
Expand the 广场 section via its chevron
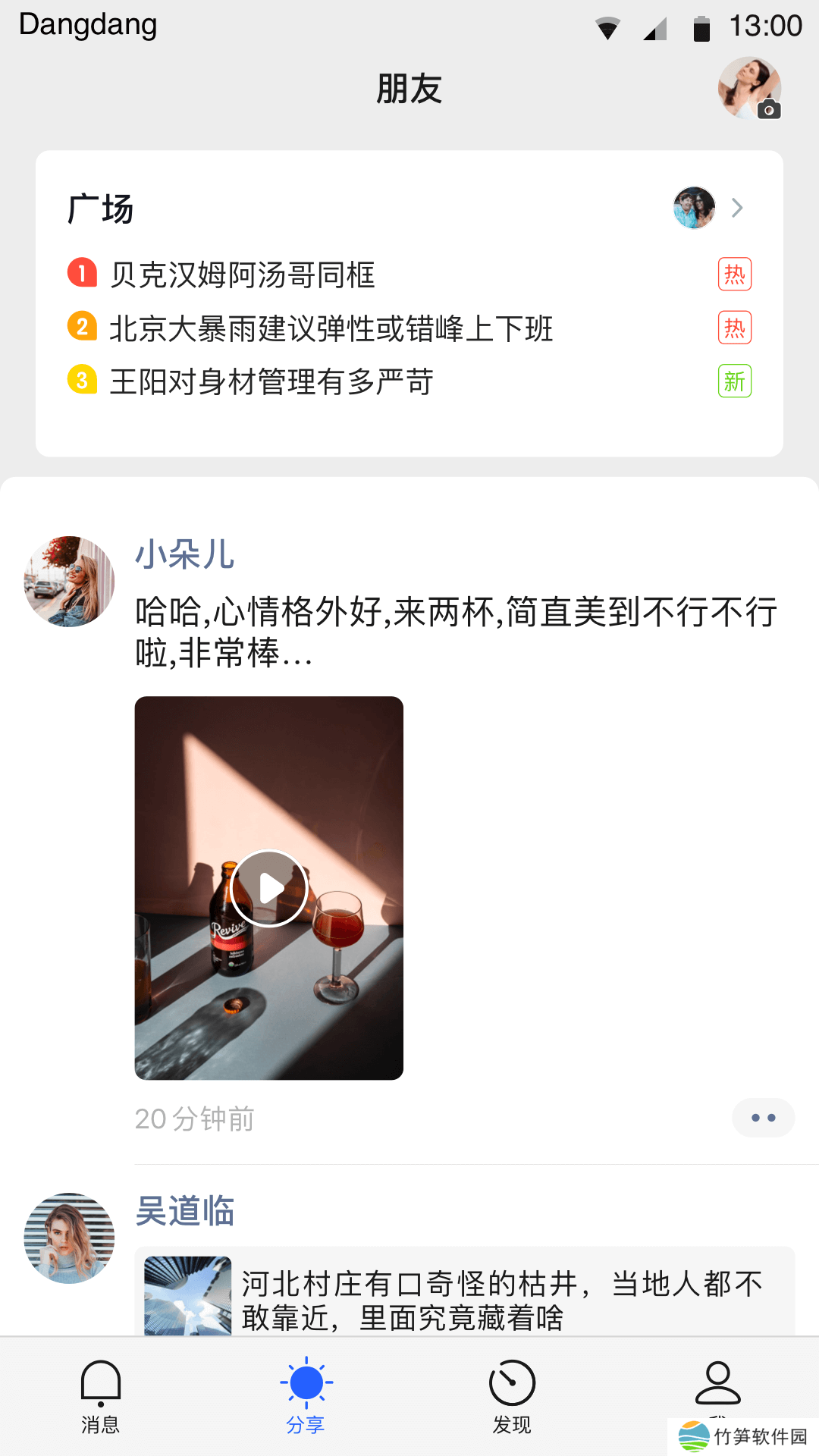click(x=736, y=208)
